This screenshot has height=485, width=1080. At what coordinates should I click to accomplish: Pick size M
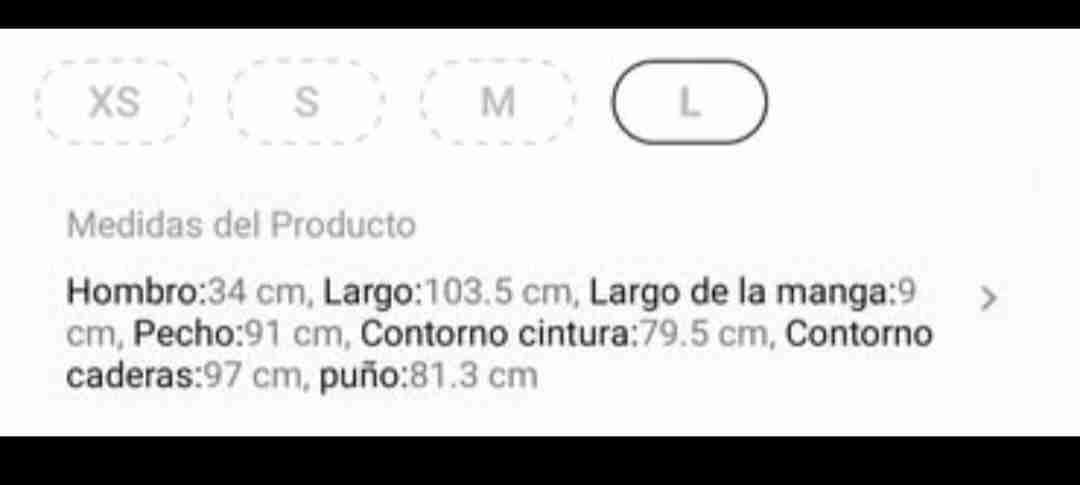498,102
